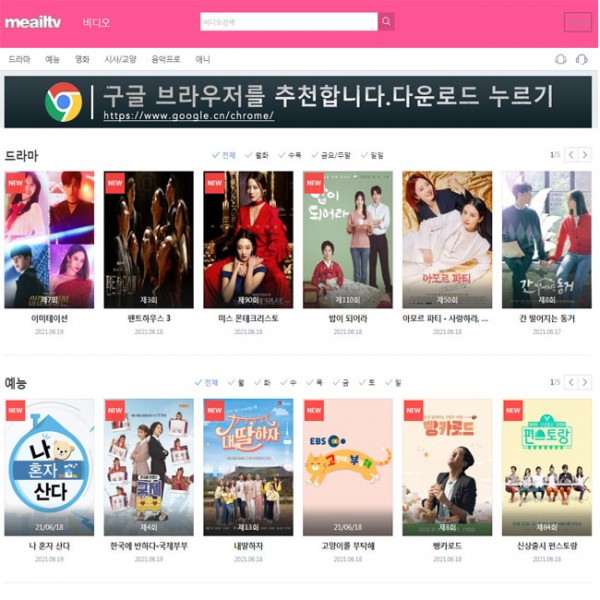Switch to the 애니 category tab
Image resolution: width=600 pixels, height=600 pixels.
(203, 59)
